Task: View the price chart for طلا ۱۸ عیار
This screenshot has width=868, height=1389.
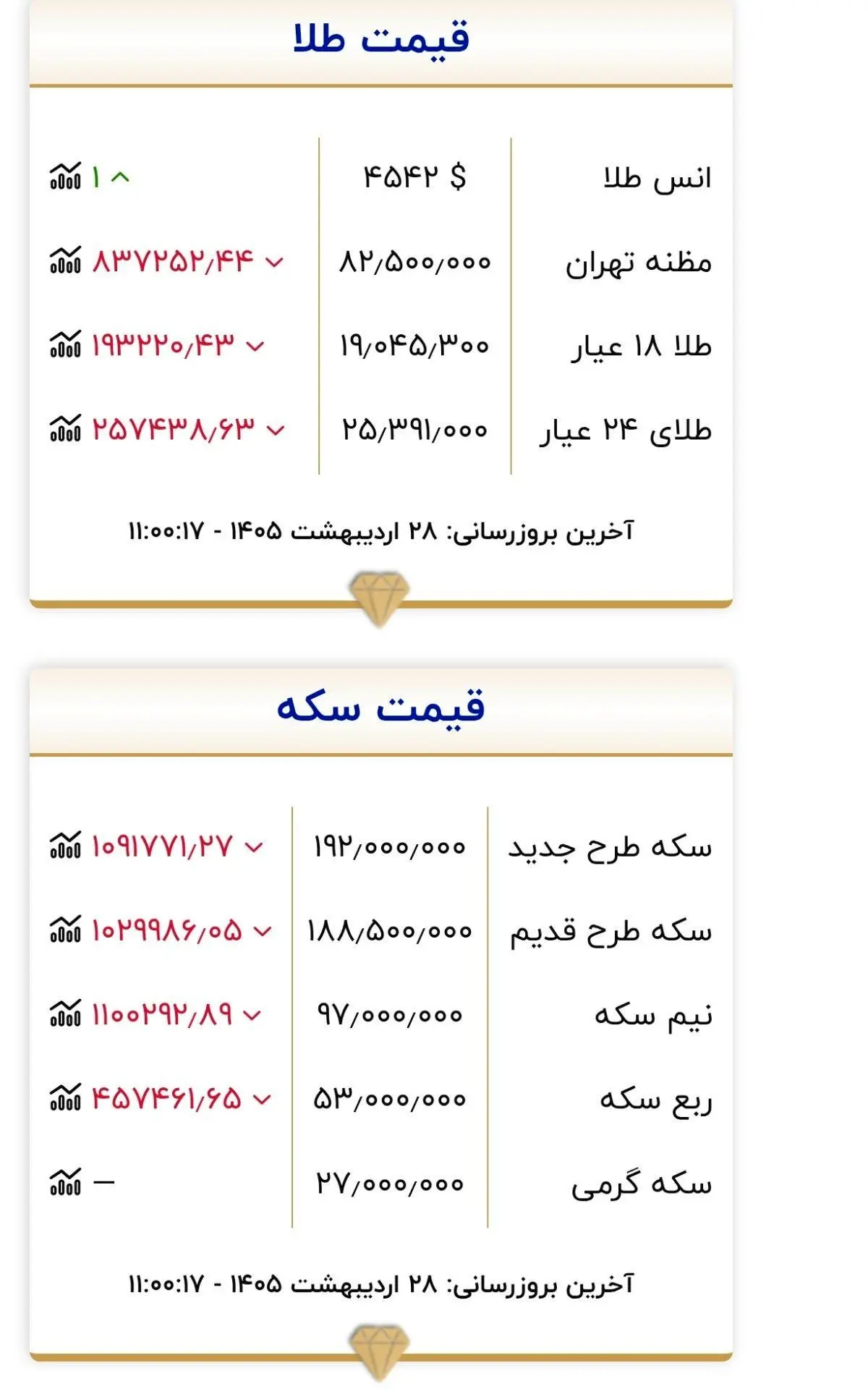Action: click(65, 344)
